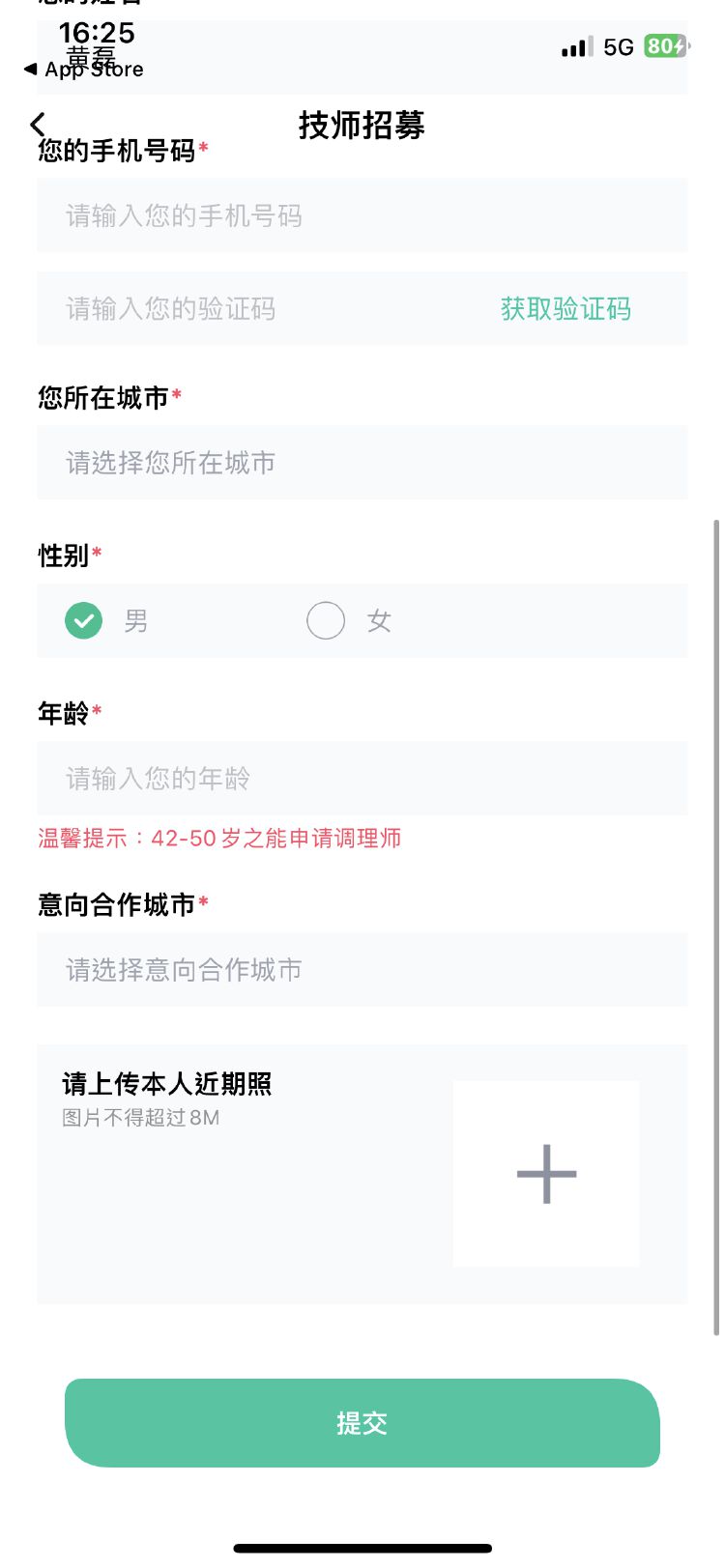Add a recent photo with the plus tile
Image resolution: width=725 pixels, height=1568 pixels.
point(546,1174)
